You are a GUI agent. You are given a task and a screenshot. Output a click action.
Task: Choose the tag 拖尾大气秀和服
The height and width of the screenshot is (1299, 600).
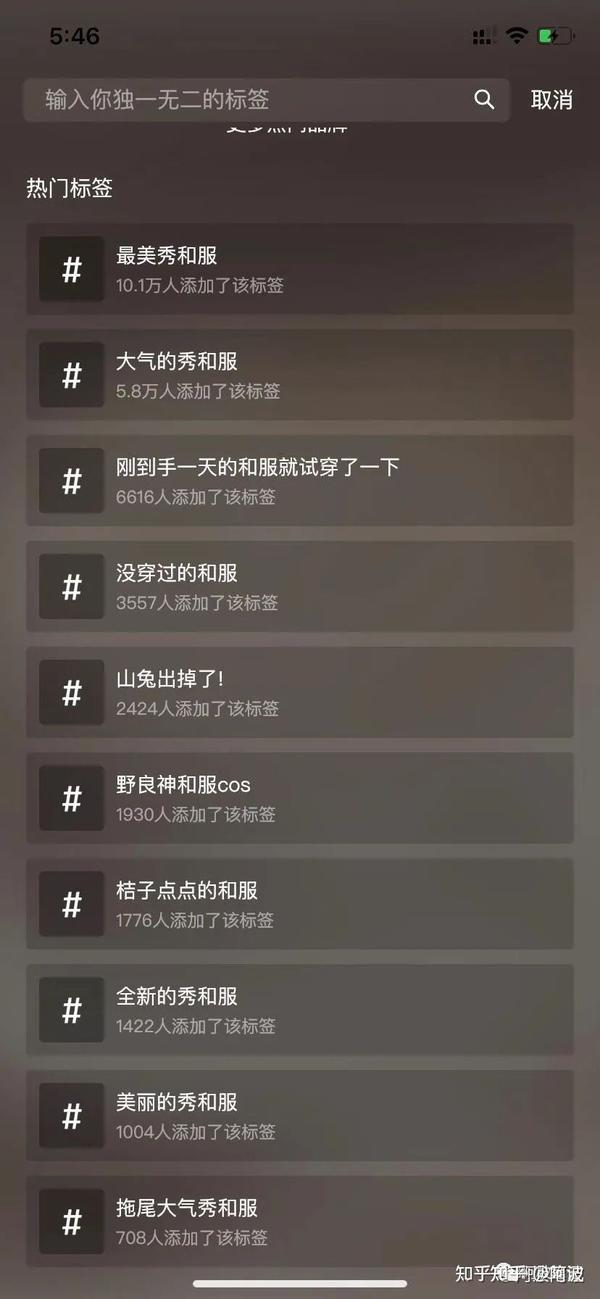point(300,1222)
